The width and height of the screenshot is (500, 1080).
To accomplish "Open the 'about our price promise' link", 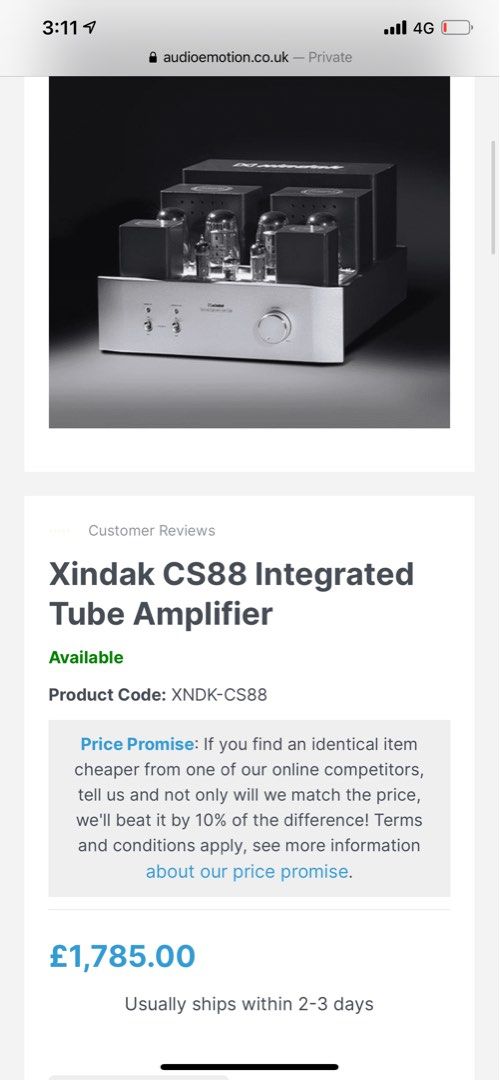I will pos(247,871).
